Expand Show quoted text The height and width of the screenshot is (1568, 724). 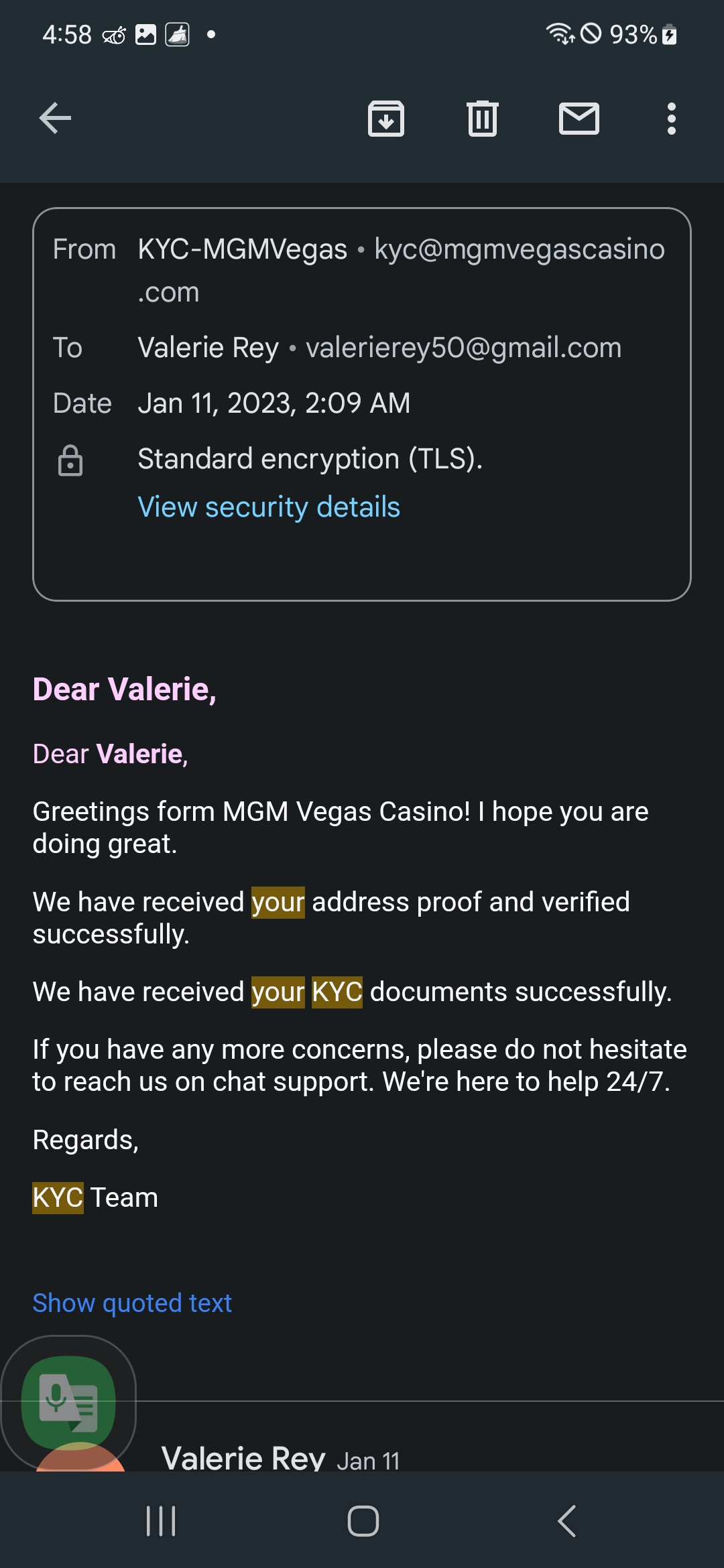132,1303
